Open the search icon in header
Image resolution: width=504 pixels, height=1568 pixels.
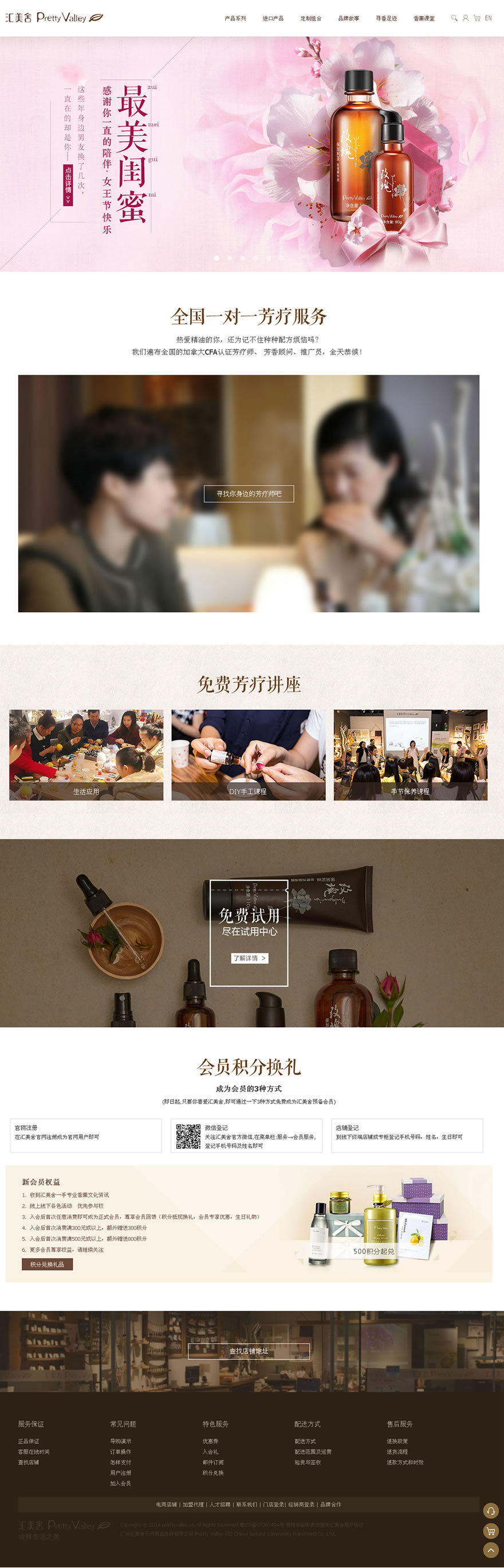click(454, 18)
